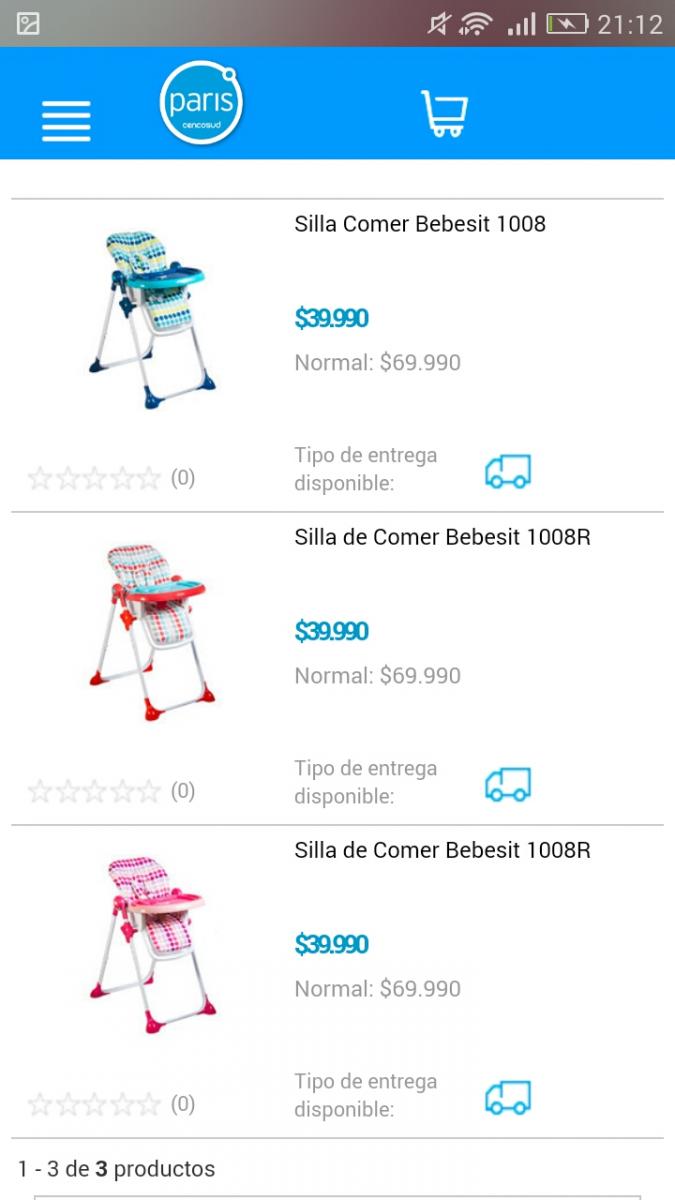Go to Paris home via logo

pos(201,103)
